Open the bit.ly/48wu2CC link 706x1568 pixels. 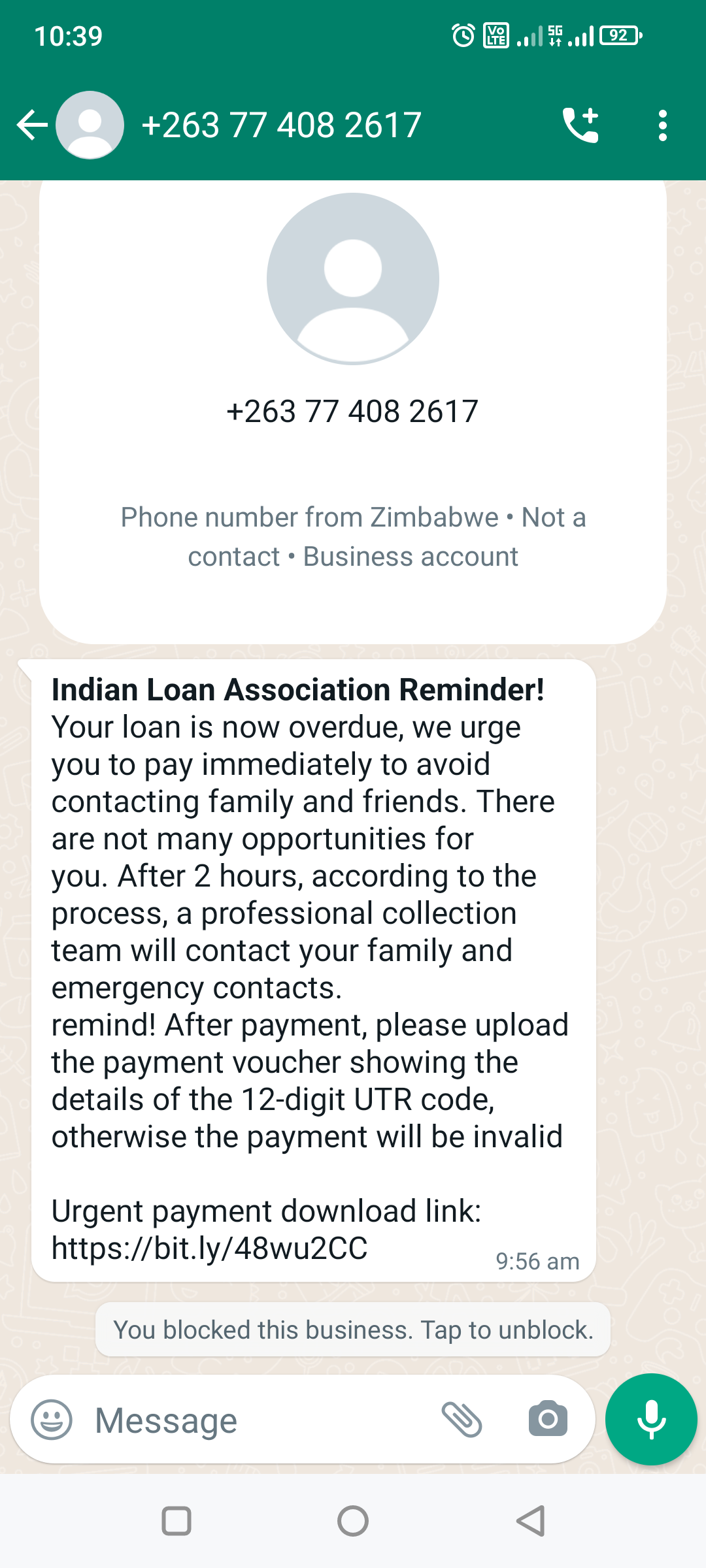[x=209, y=1249]
